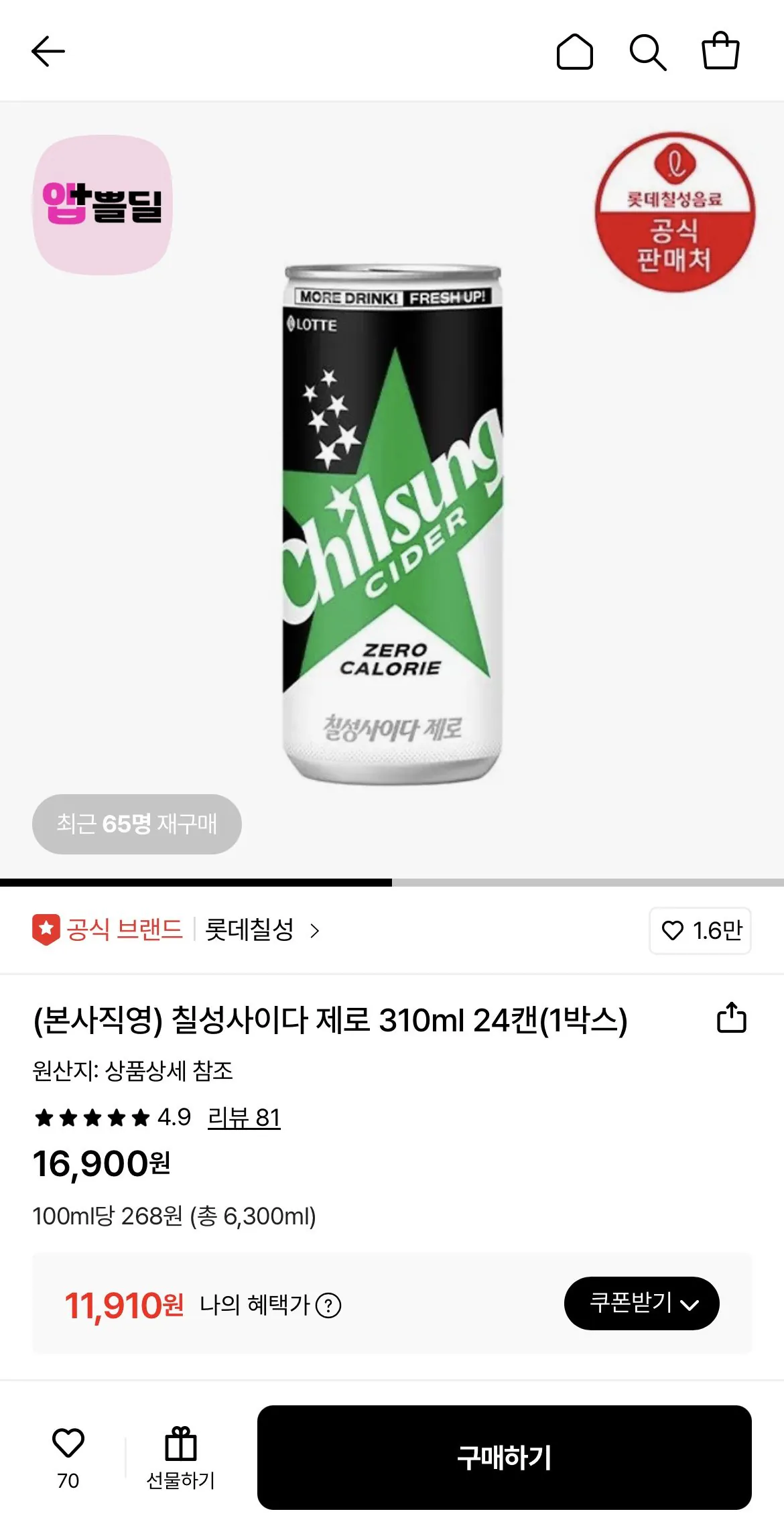Expand 쿠폰받기 coupon dropdown
The image size is (784, 1534).
pos(641,1303)
